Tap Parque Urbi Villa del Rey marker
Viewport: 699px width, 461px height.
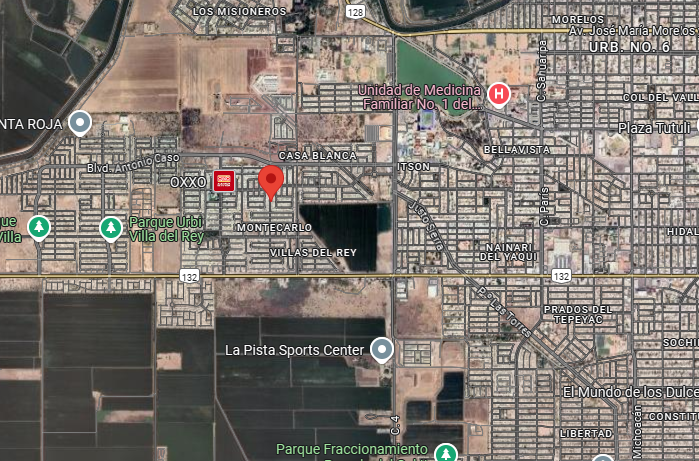[110, 228]
